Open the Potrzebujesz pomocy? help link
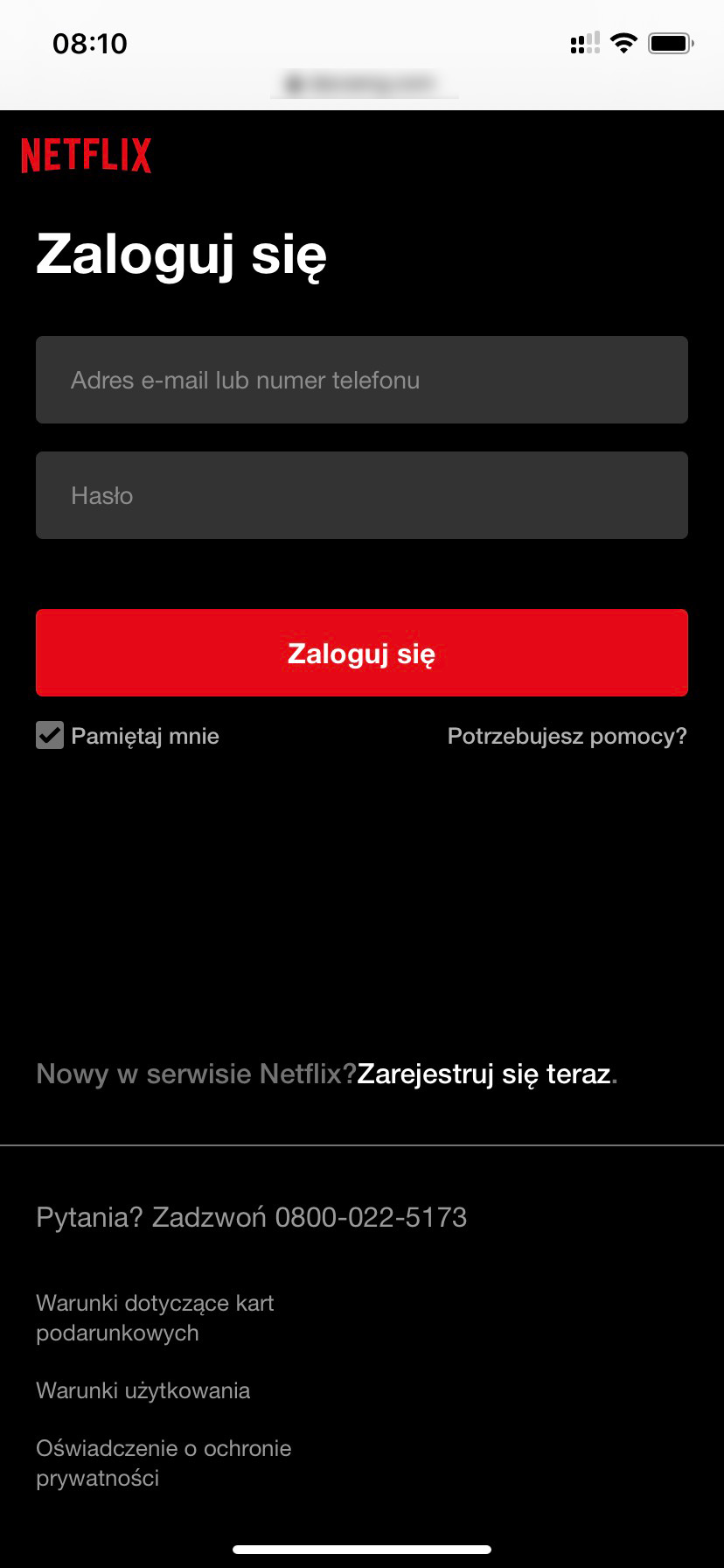The image size is (724, 1568). pyautogui.click(x=567, y=736)
